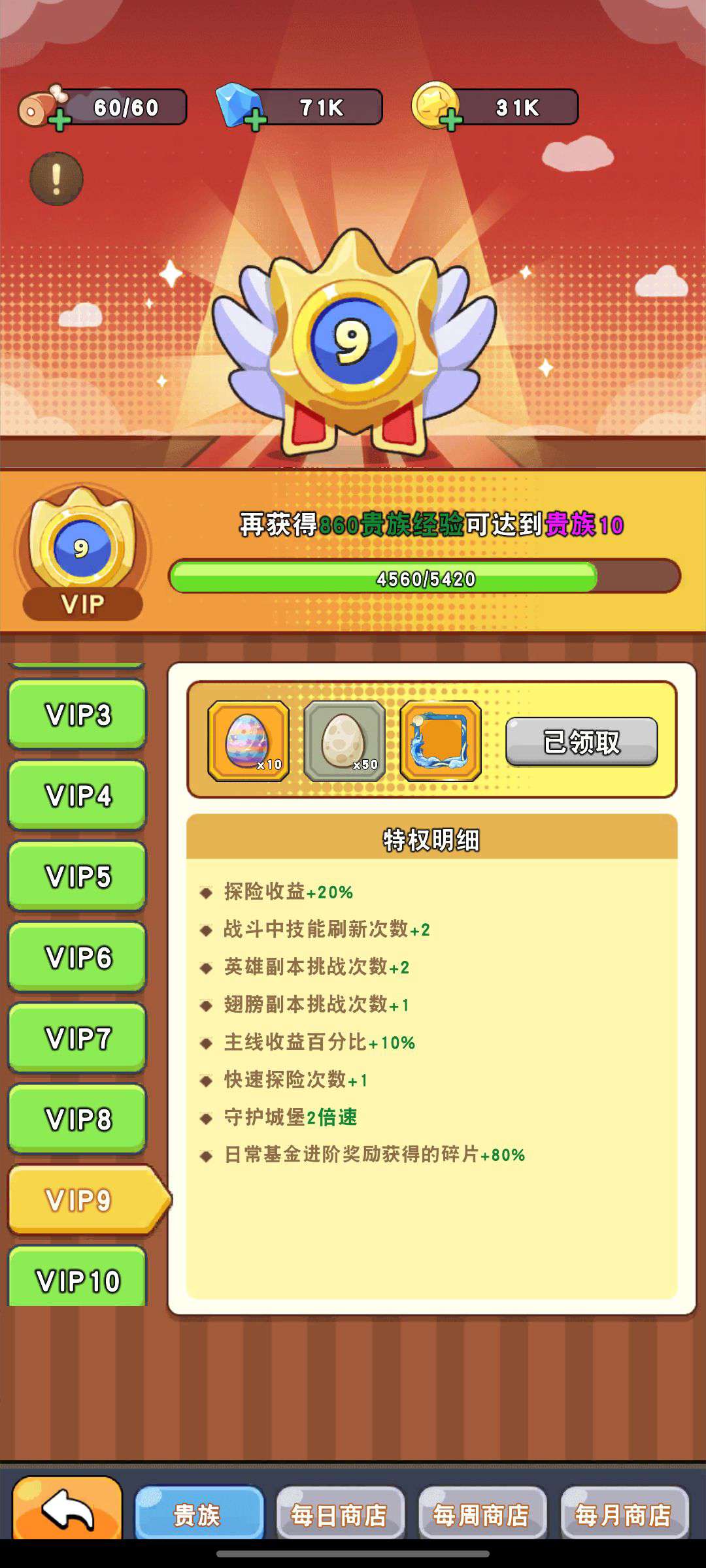Tap the 已领取 claimed button

tap(581, 742)
